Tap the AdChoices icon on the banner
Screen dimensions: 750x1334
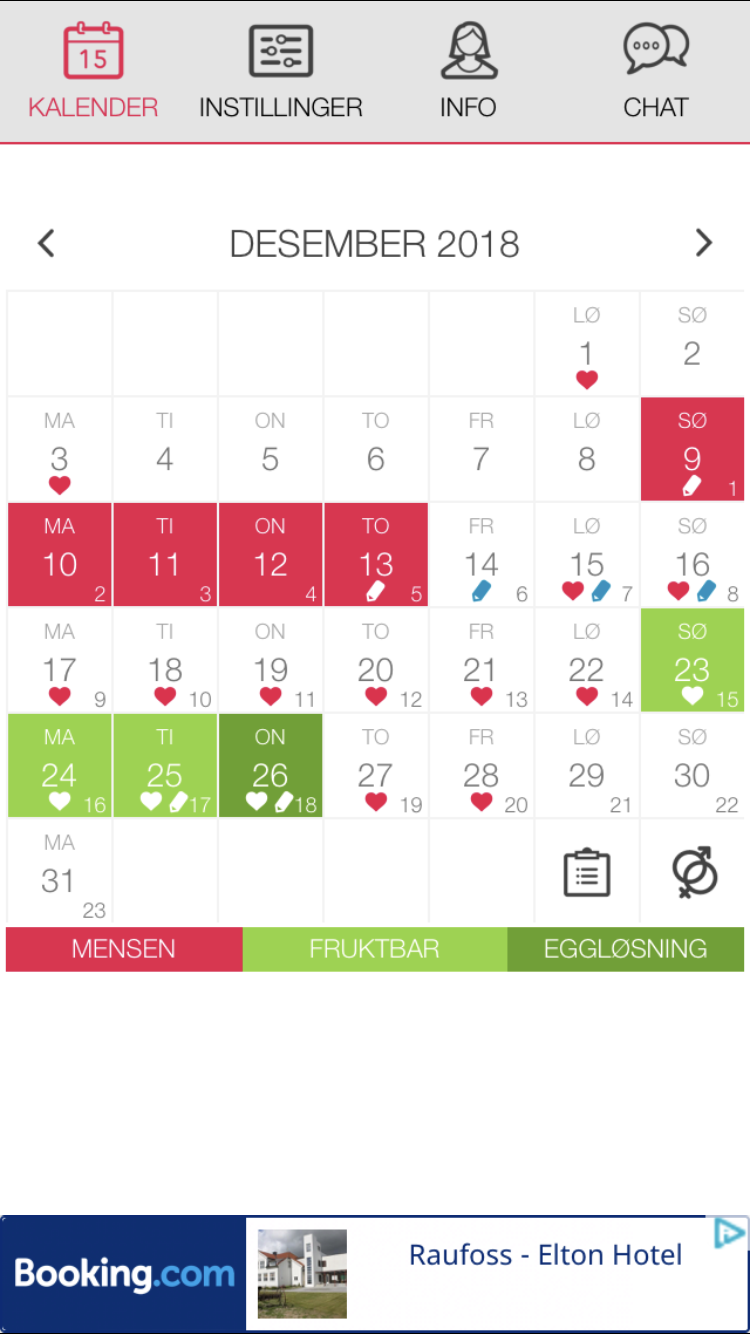click(x=729, y=1233)
